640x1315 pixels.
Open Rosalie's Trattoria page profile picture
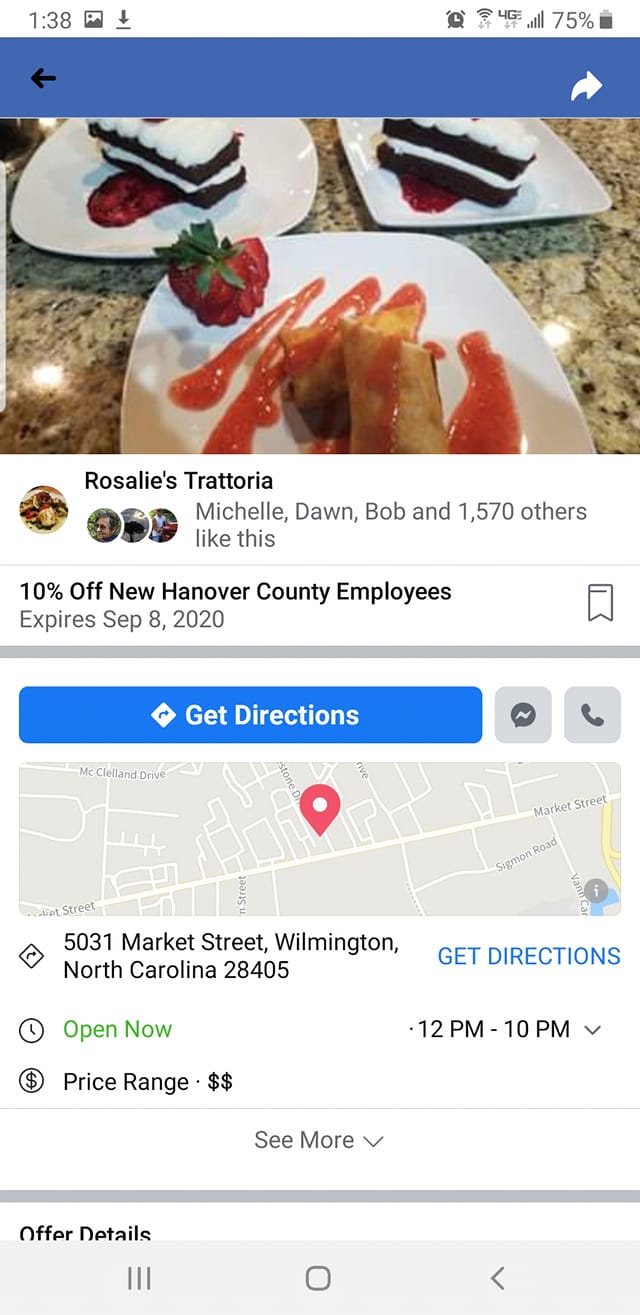[x=44, y=510]
